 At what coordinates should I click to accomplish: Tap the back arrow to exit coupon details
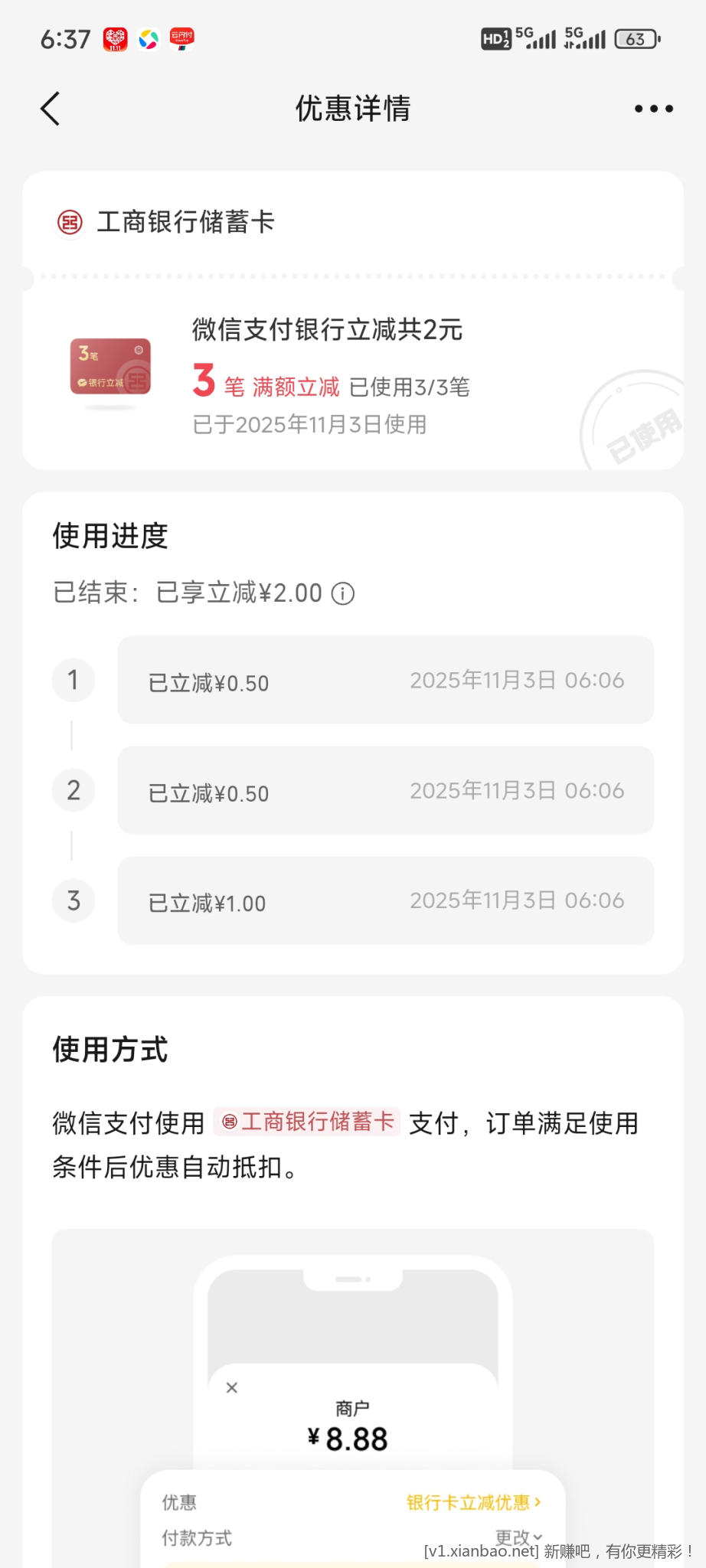(50, 109)
